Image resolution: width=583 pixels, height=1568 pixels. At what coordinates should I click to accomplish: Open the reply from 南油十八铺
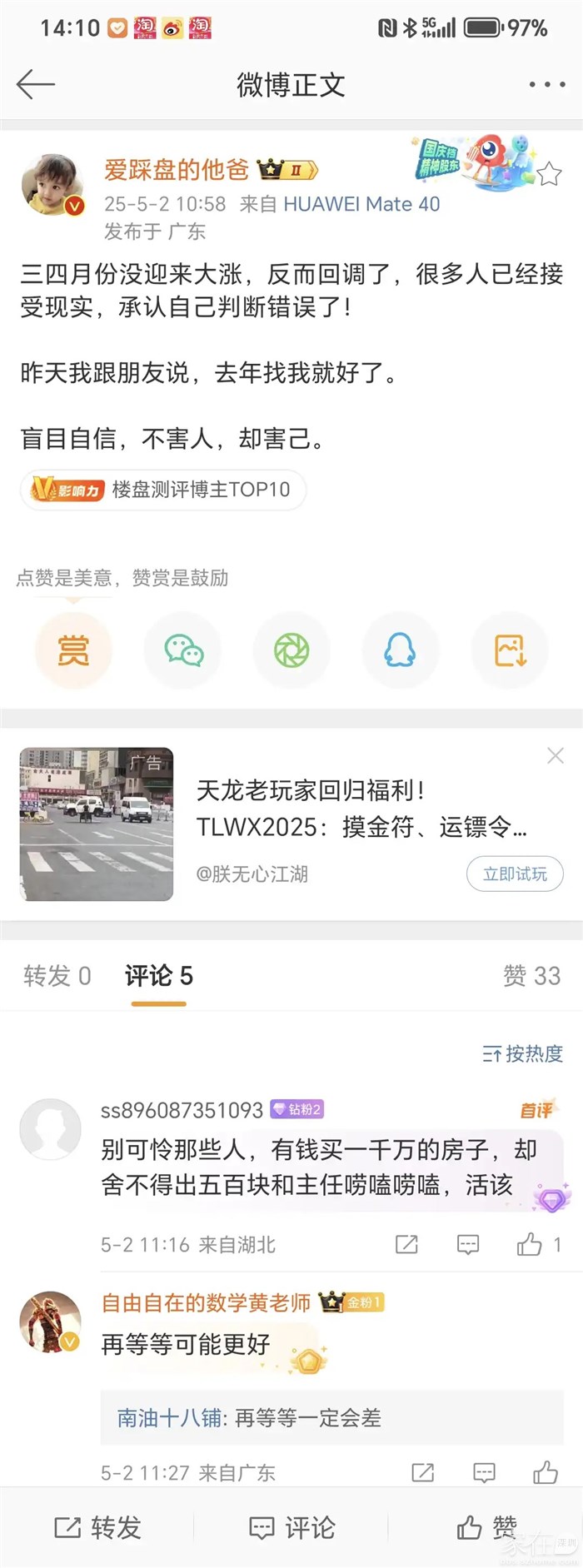pos(248,1417)
